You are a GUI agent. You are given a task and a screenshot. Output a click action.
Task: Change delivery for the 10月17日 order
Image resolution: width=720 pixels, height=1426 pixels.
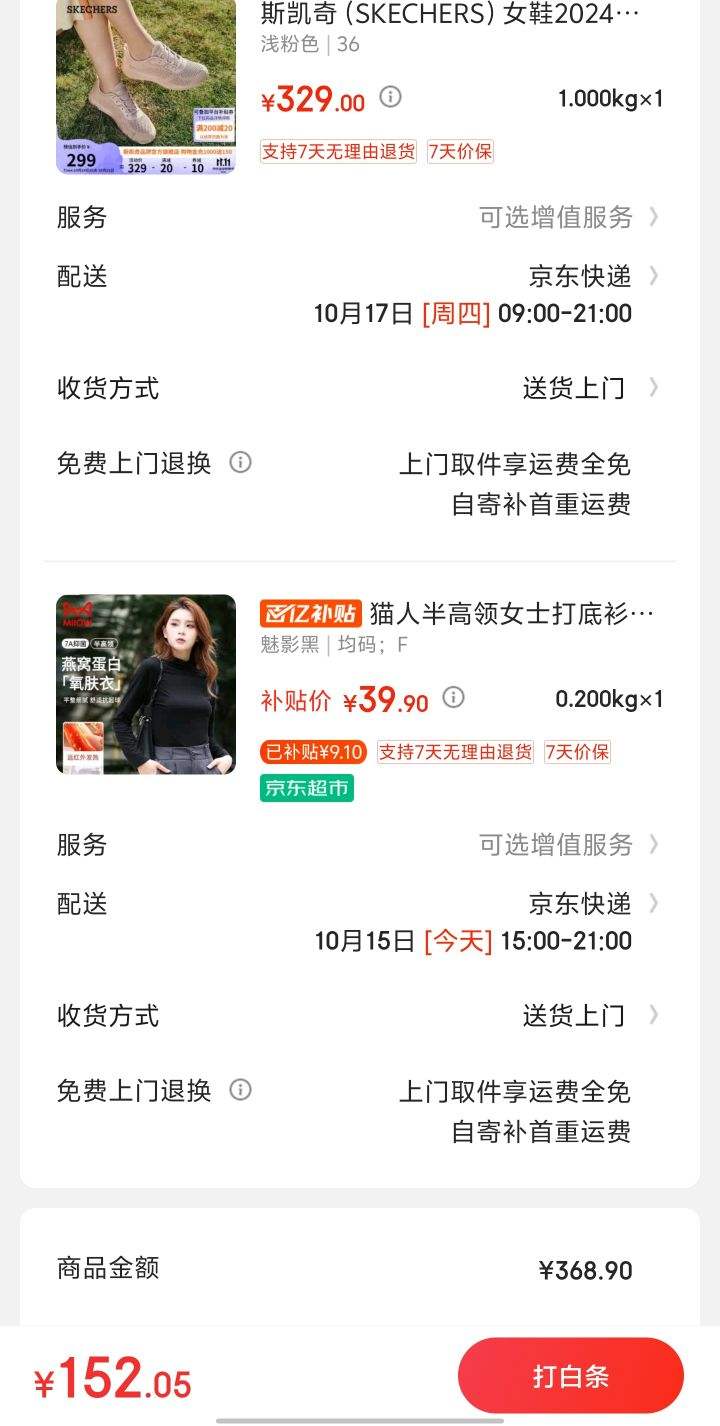592,276
